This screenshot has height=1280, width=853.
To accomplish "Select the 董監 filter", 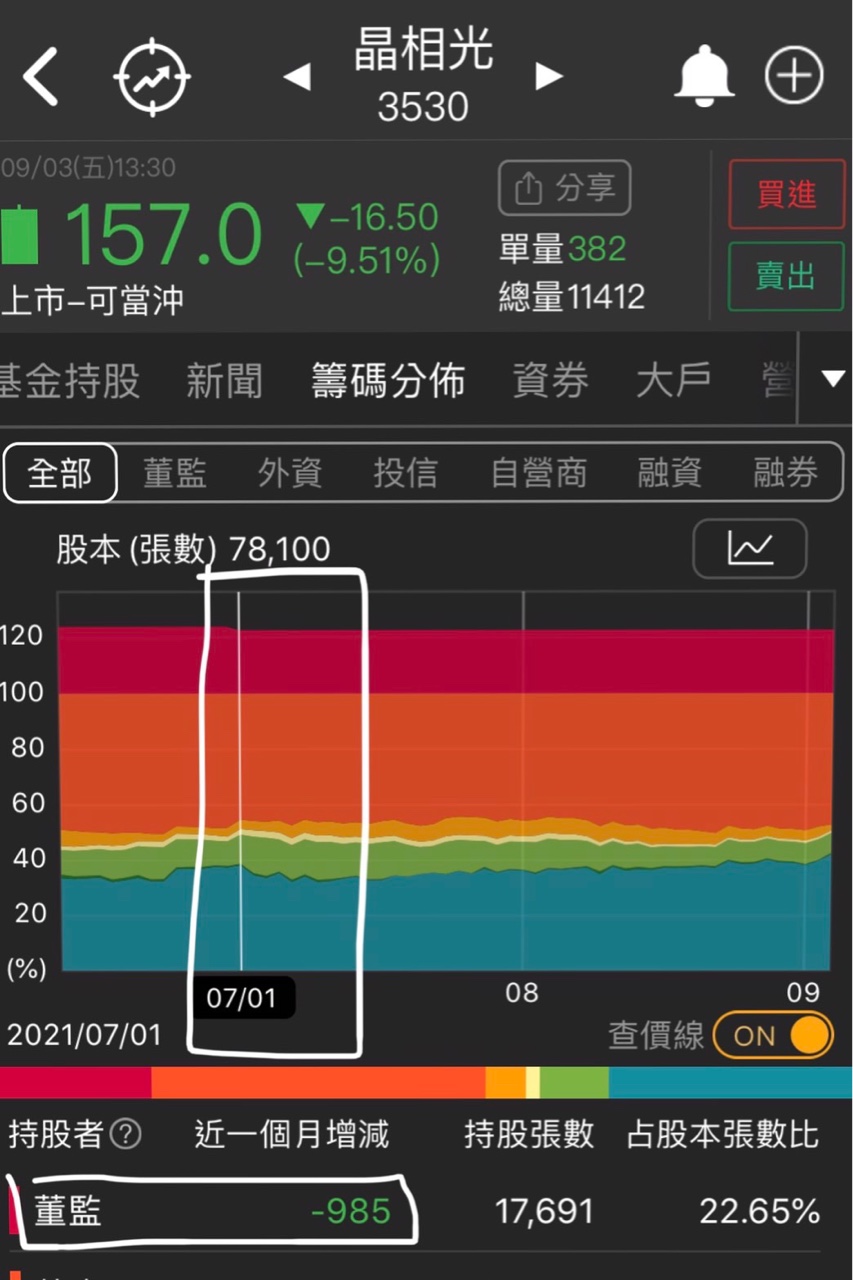I will click(174, 473).
